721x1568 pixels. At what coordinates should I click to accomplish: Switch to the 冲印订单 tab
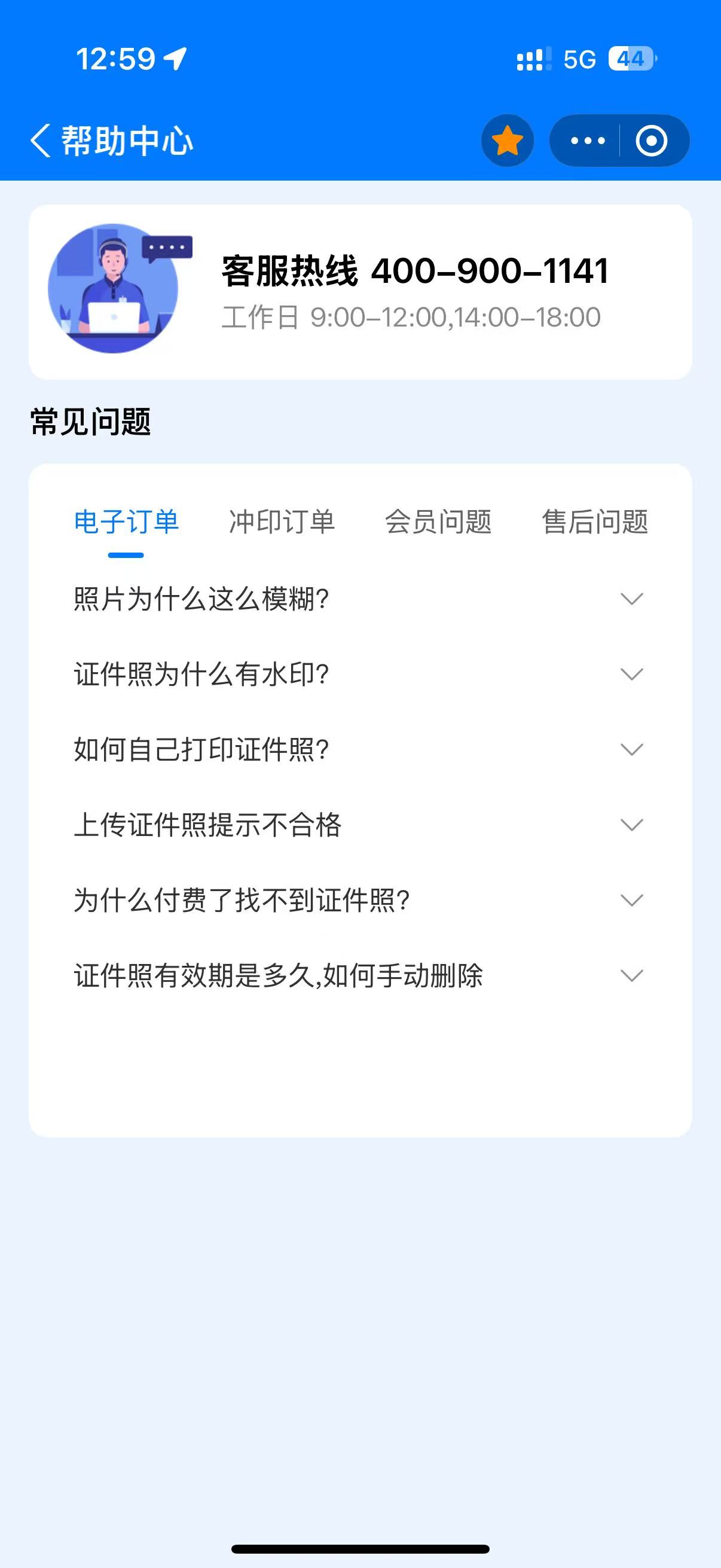[x=282, y=522]
